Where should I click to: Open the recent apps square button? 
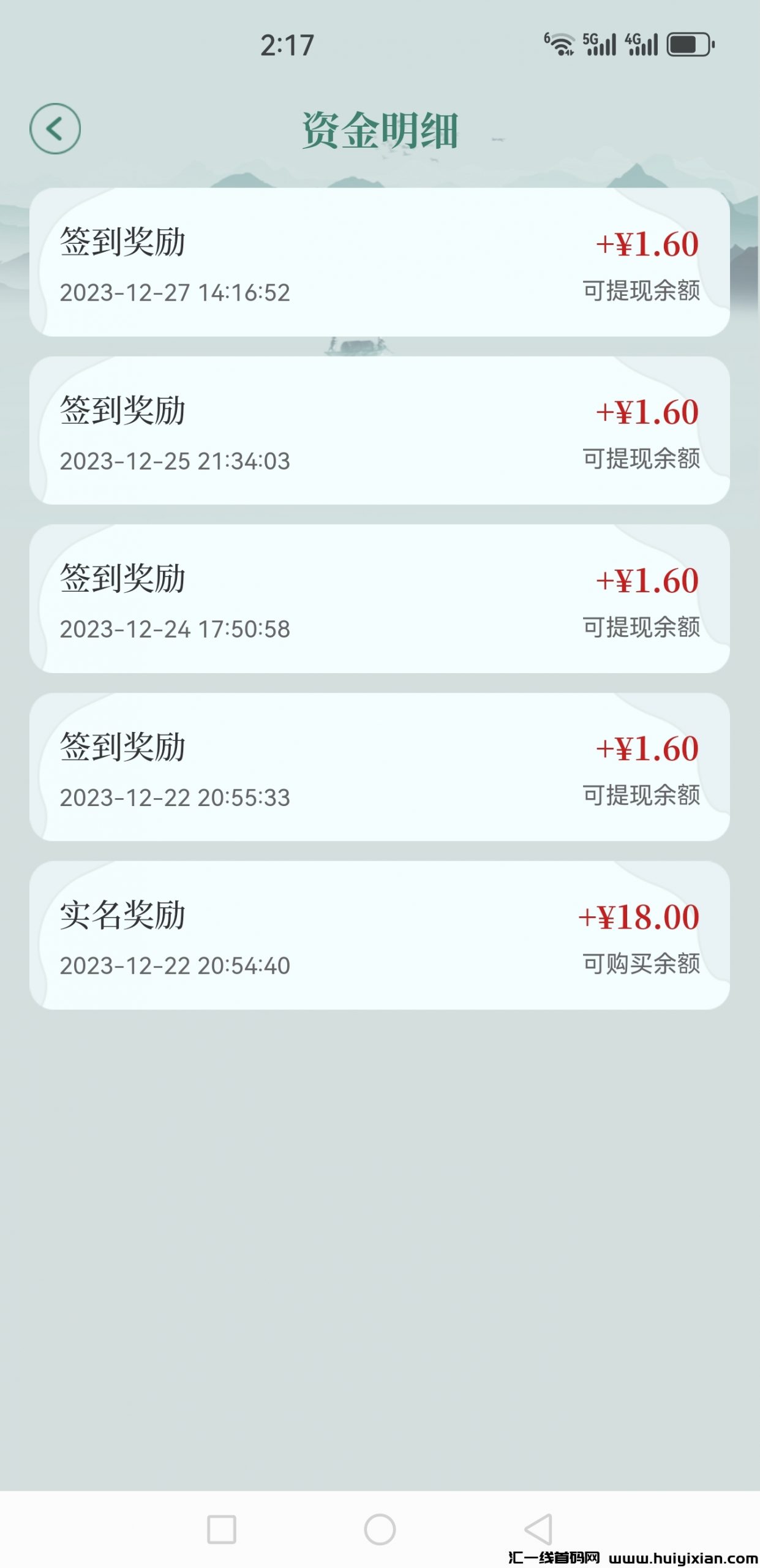point(222,1529)
